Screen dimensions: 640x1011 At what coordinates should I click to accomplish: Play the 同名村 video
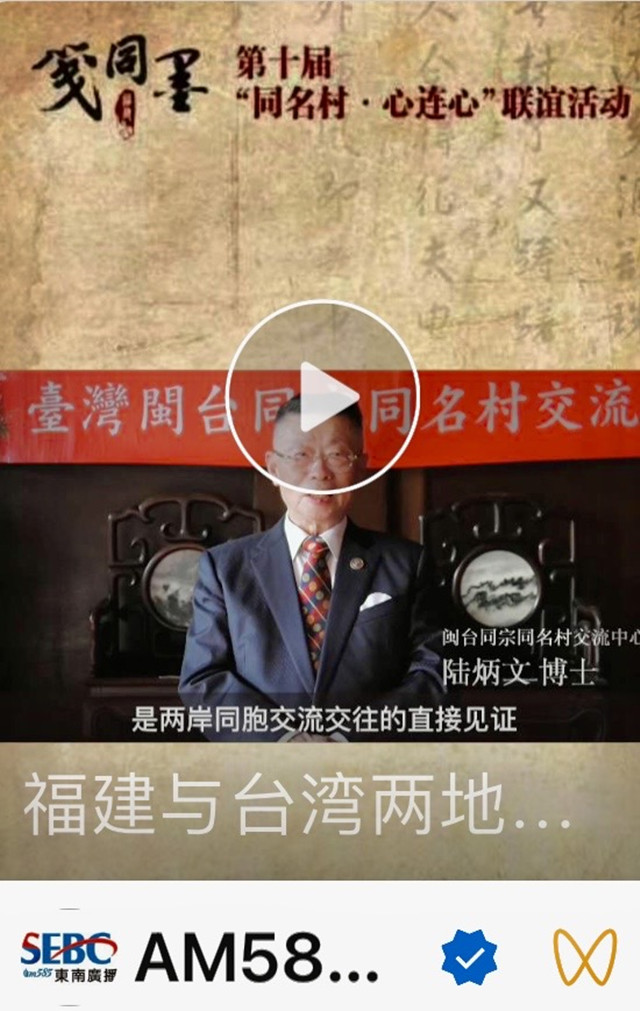click(x=322, y=397)
